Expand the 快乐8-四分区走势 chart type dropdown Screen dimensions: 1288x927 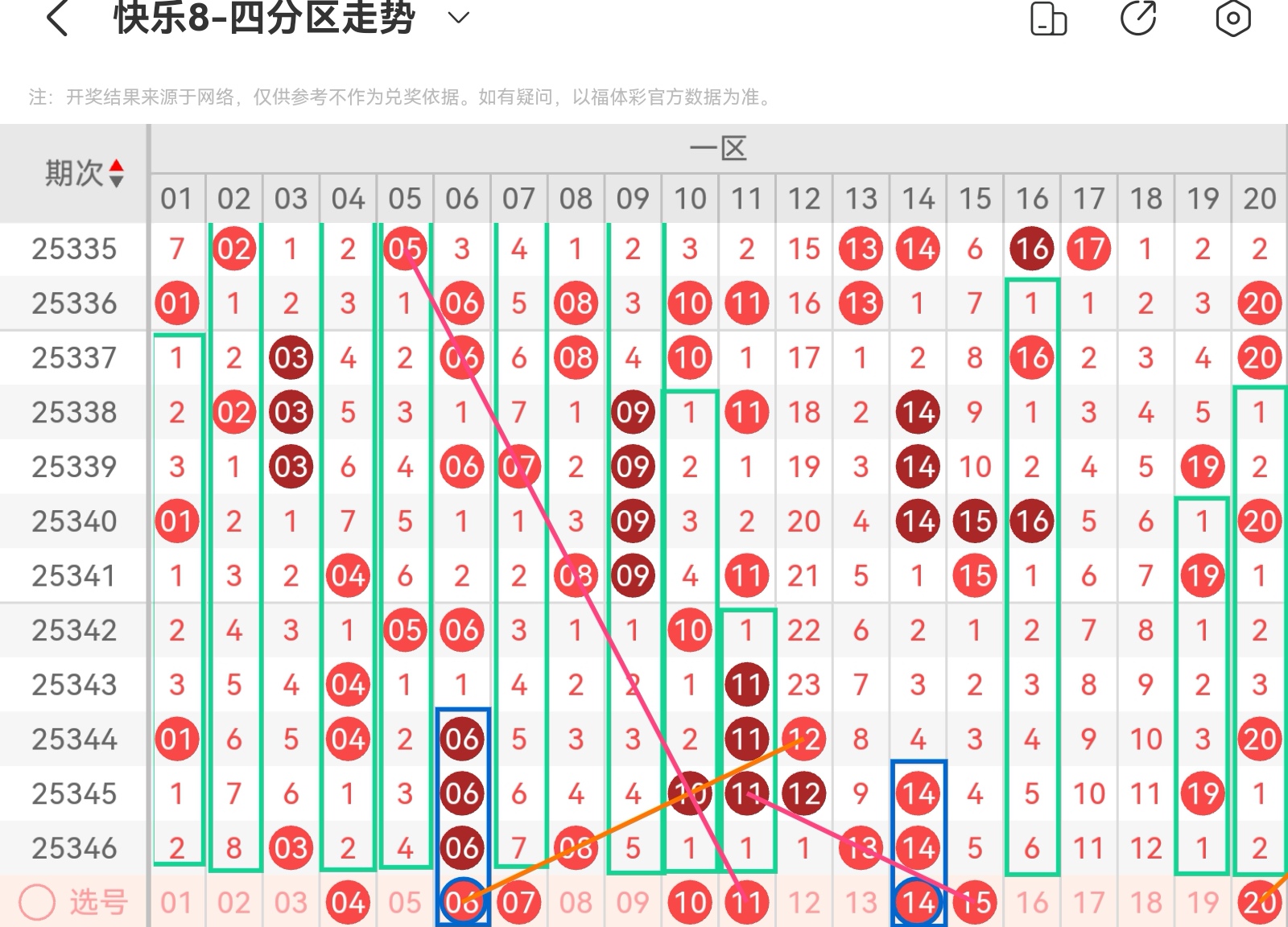(x=458, y=18)
